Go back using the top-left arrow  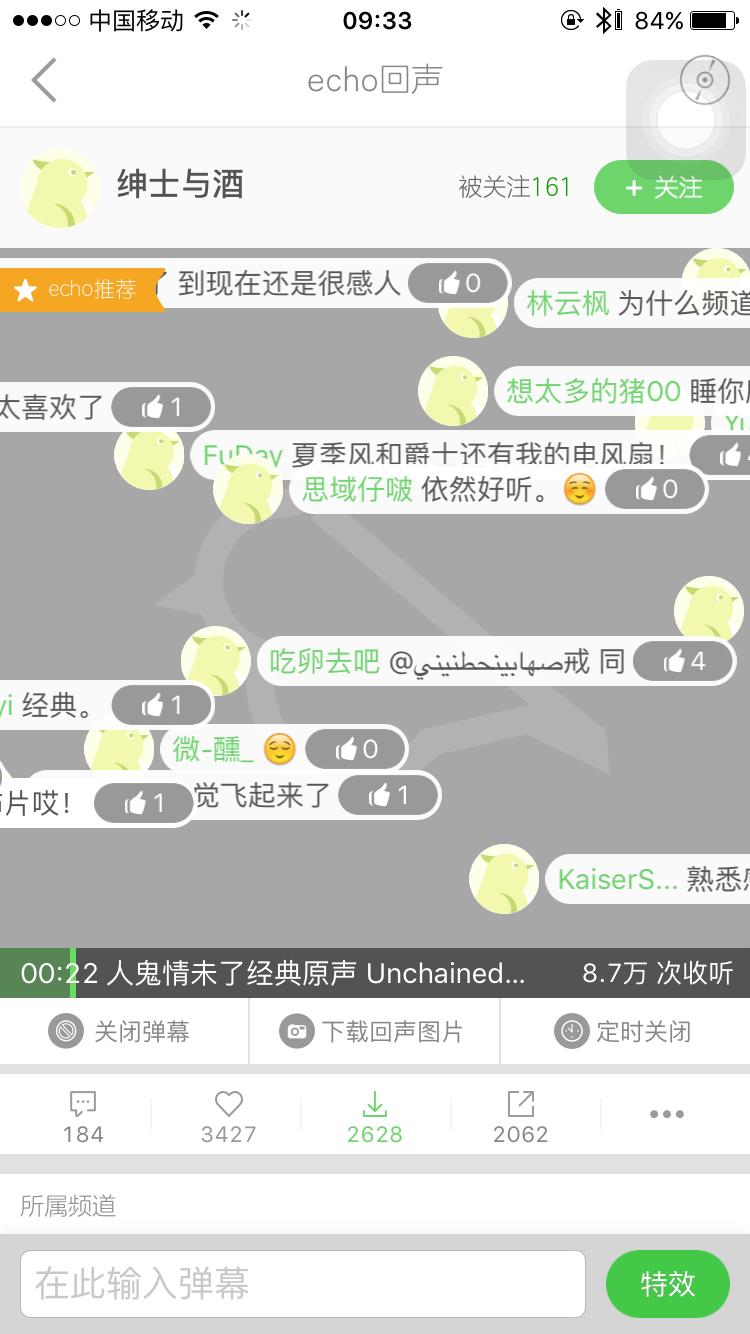point(44,80)
